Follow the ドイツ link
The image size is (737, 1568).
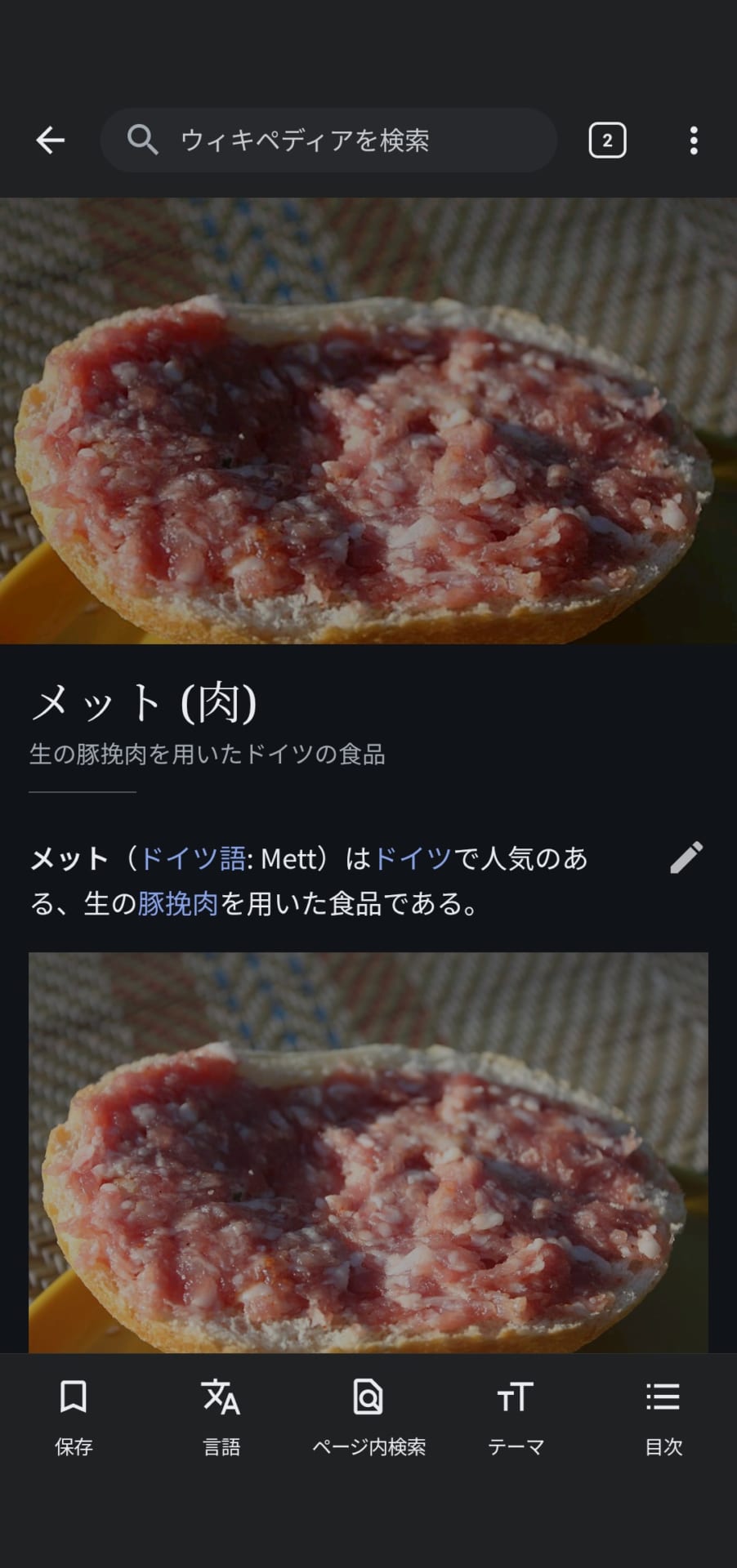[x=413, y=859]
